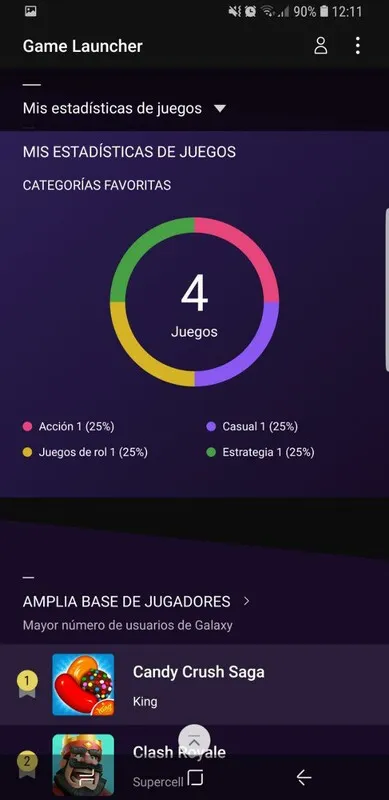The height and width of the screenshot is (800, 389).
Task: Go back with the navigation arrow
Action: (304, 777)
